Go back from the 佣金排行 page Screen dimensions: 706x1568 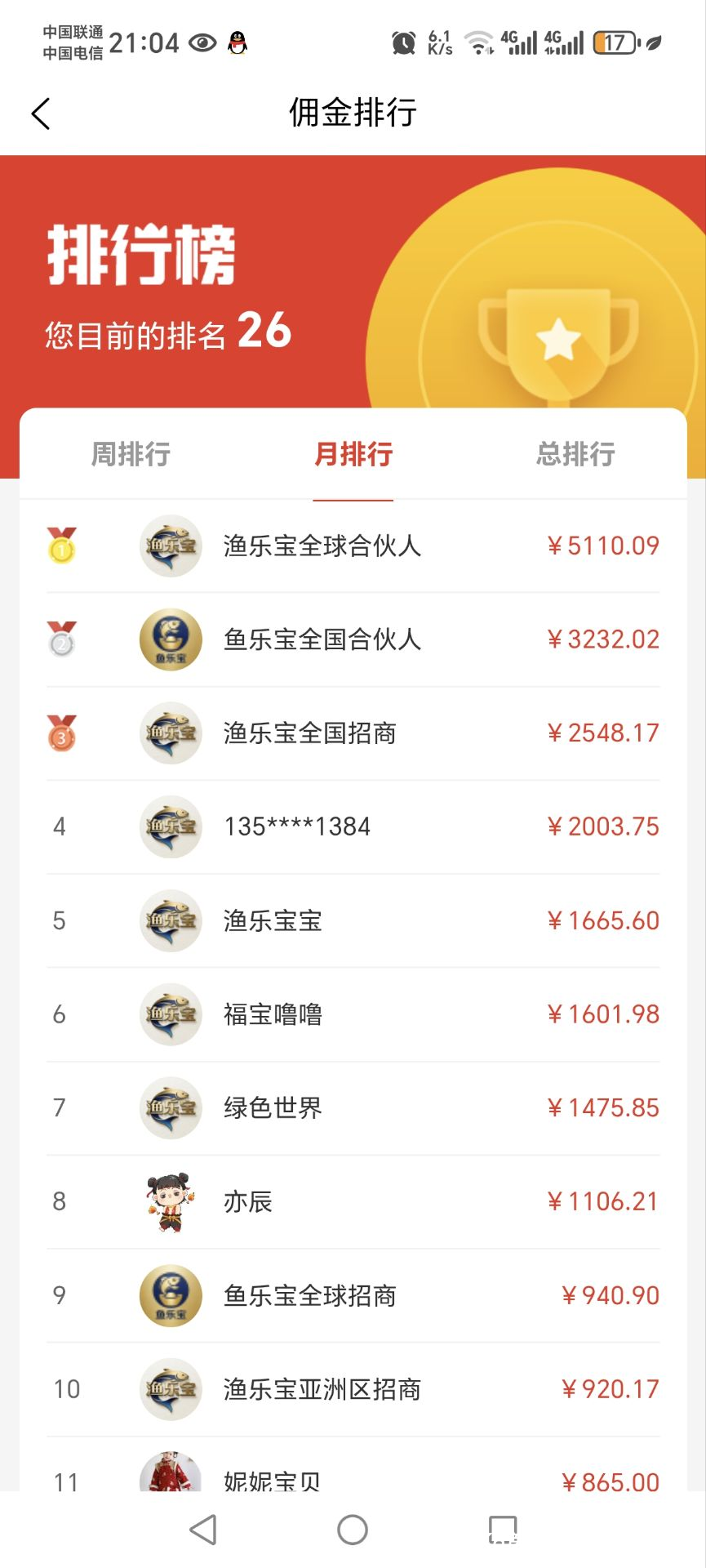click(41, 114)
